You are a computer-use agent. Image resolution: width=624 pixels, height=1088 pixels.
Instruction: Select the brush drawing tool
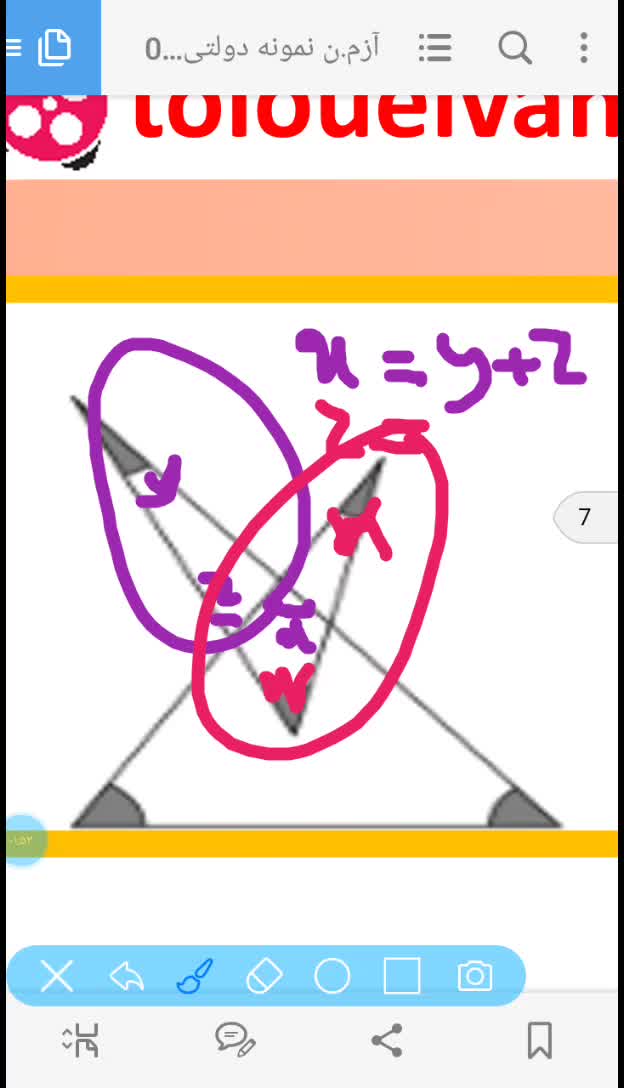tap(195, 976)
